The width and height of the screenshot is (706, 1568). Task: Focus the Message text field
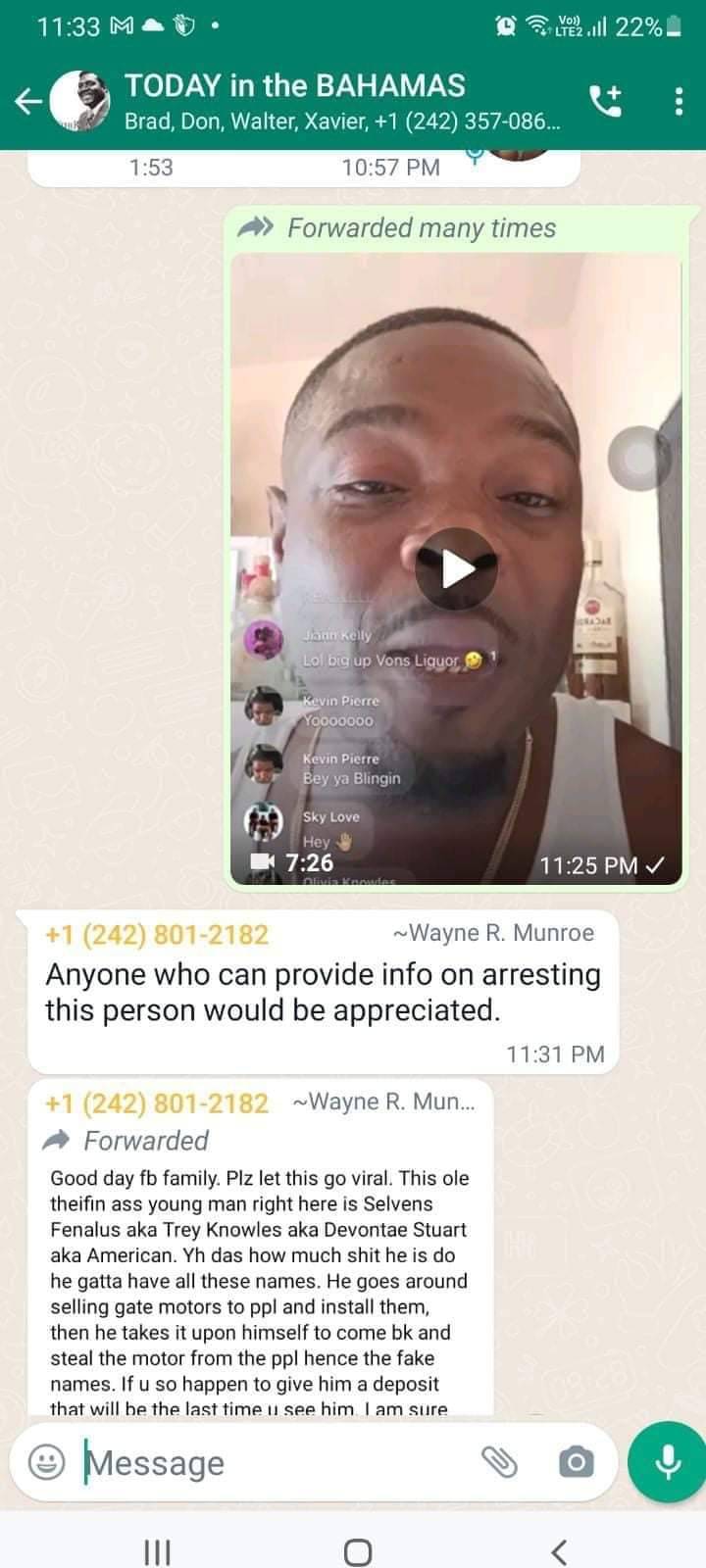coord(275,1463)
